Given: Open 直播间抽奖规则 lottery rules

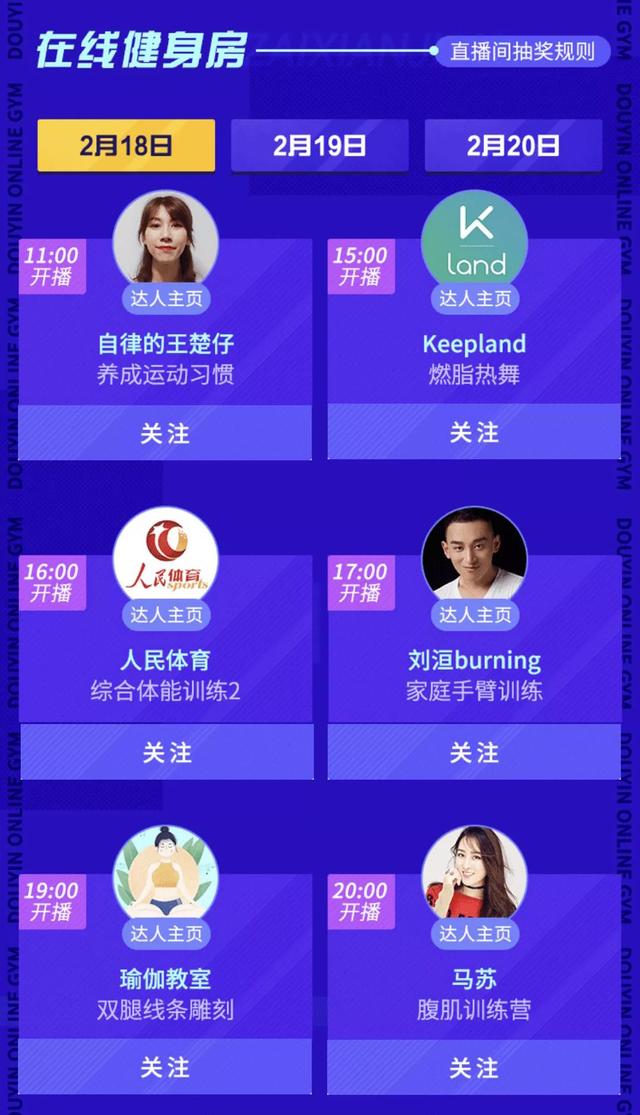Looking at the screenshot, I should (522, 50).
